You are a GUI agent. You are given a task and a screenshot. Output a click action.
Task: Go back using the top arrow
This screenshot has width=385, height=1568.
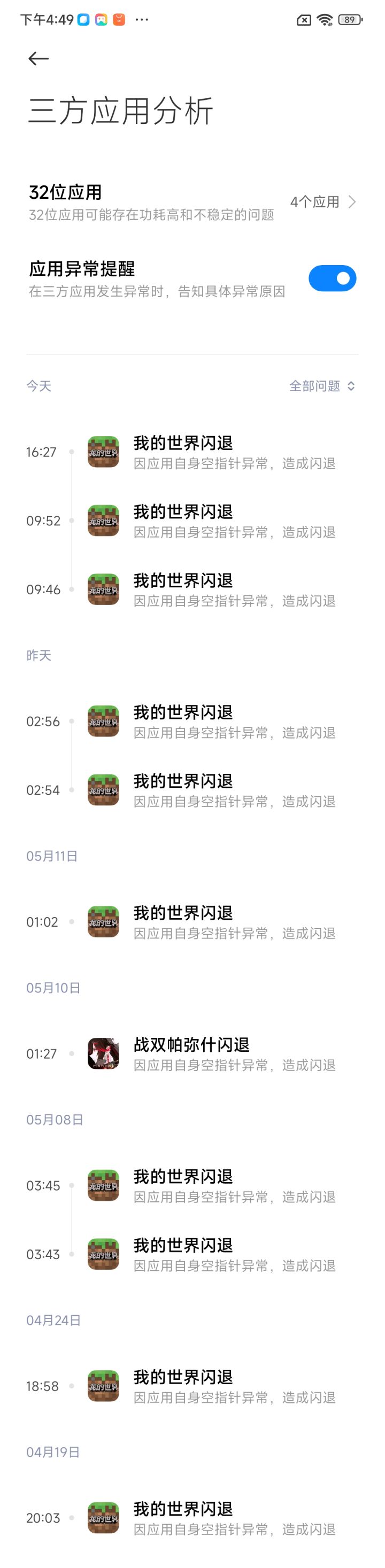pyautogui.click(x=38, y=58)
